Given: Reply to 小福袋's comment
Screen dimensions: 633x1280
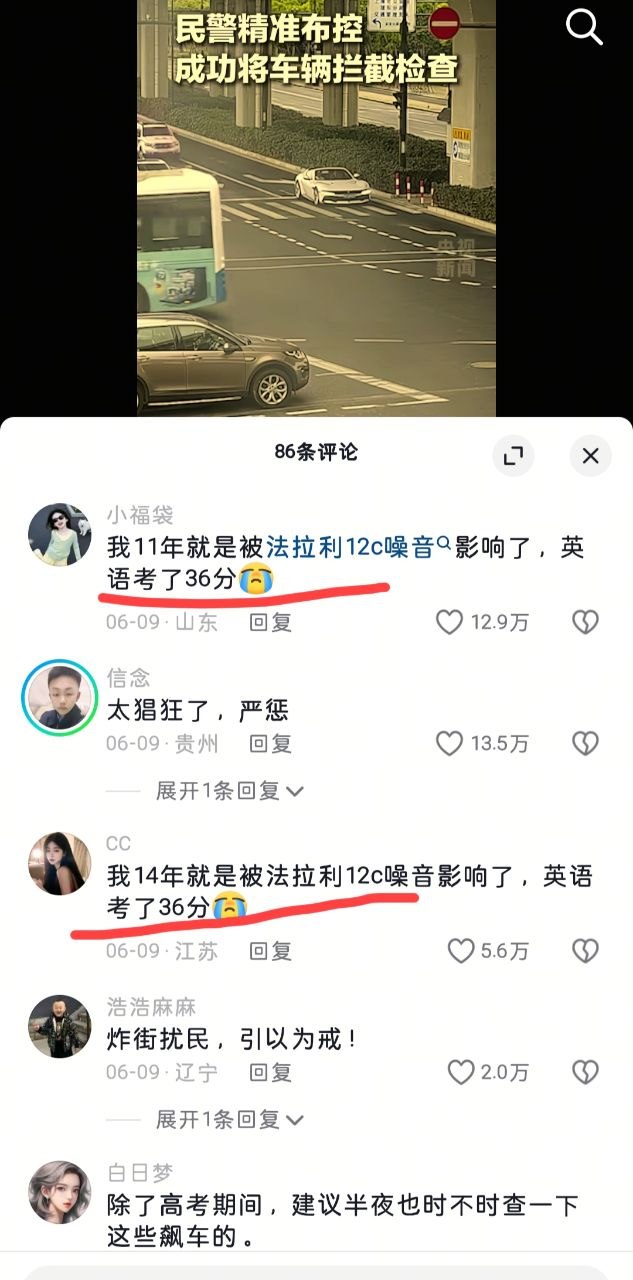Looking at the screenshot, I should (270, 622).
